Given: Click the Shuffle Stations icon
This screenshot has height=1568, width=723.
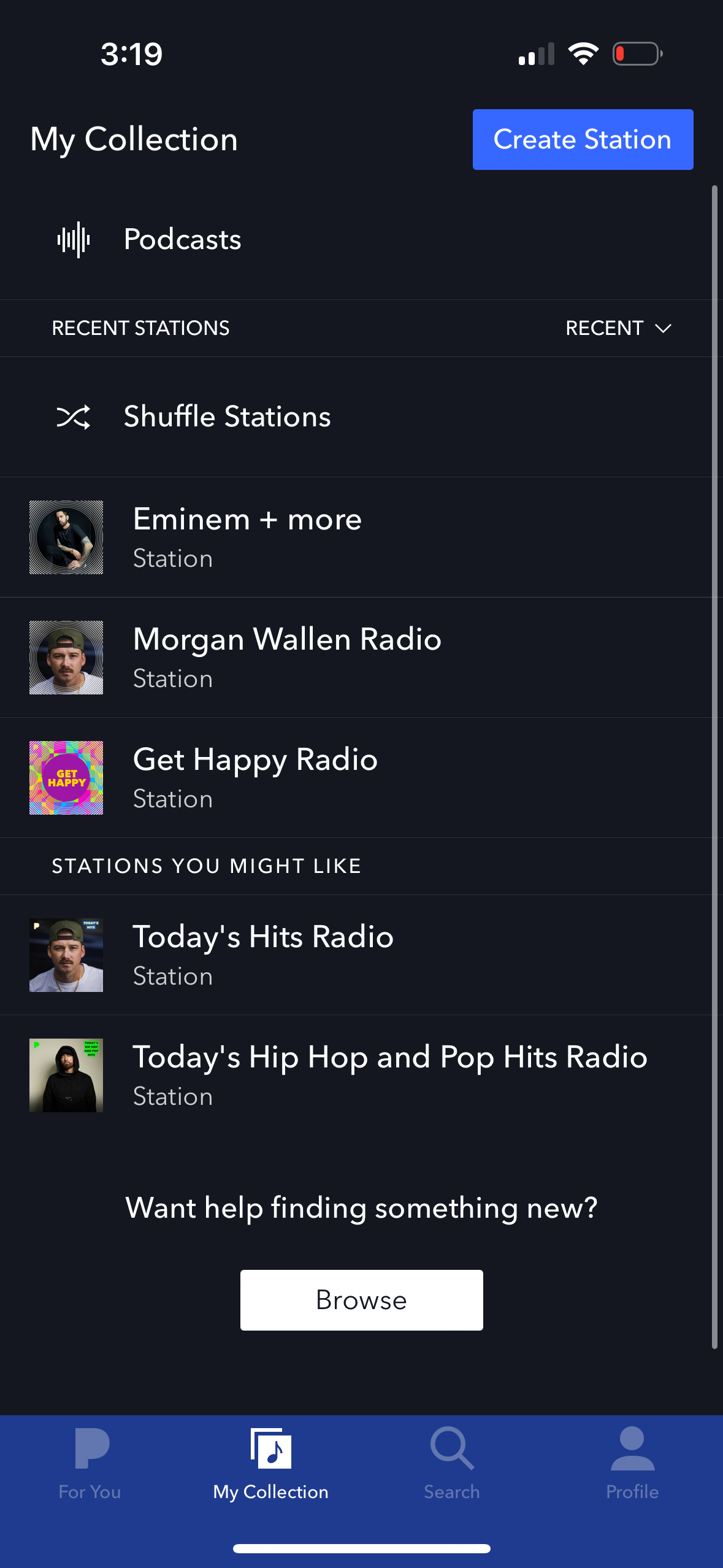Looking at the screenshot, I should click(x=75, y=417).
